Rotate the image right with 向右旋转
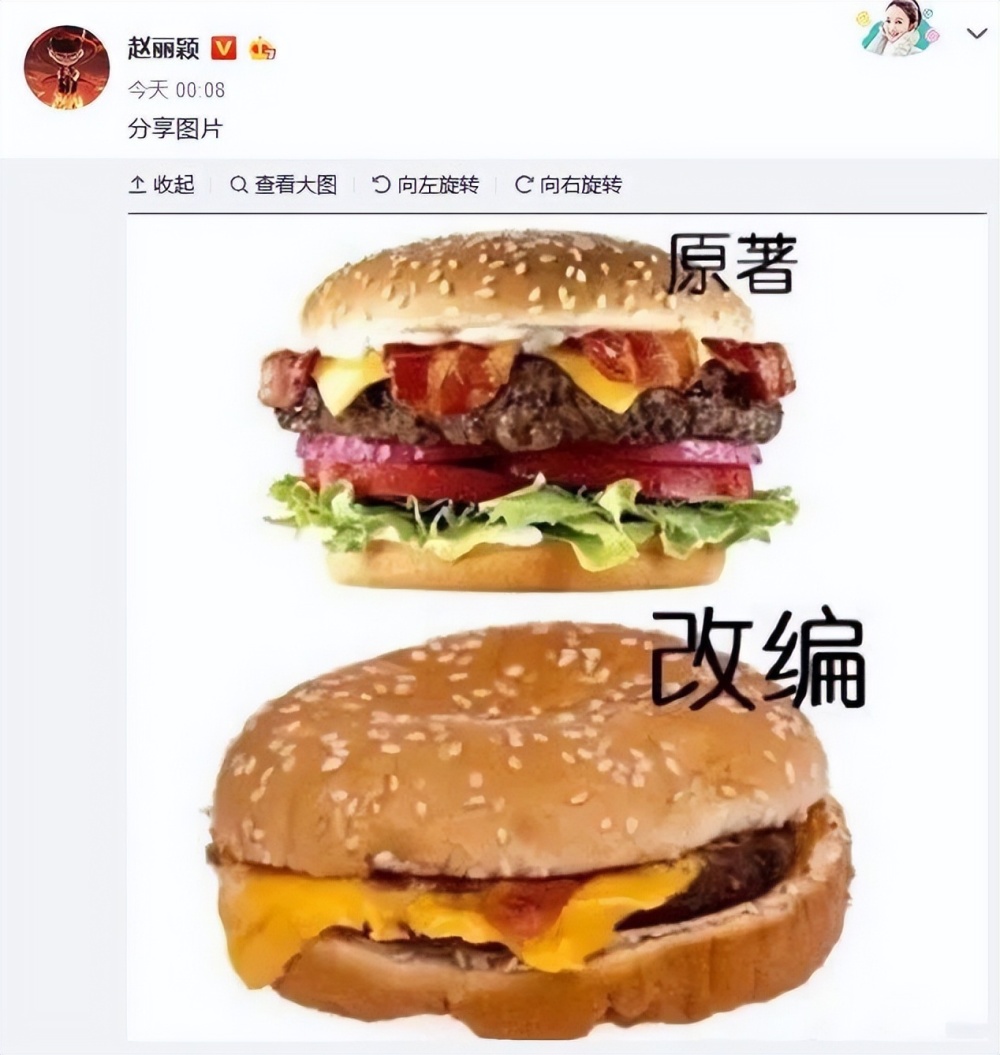This screenshot has height=1055, width=1000. click(x=568, y=185)
